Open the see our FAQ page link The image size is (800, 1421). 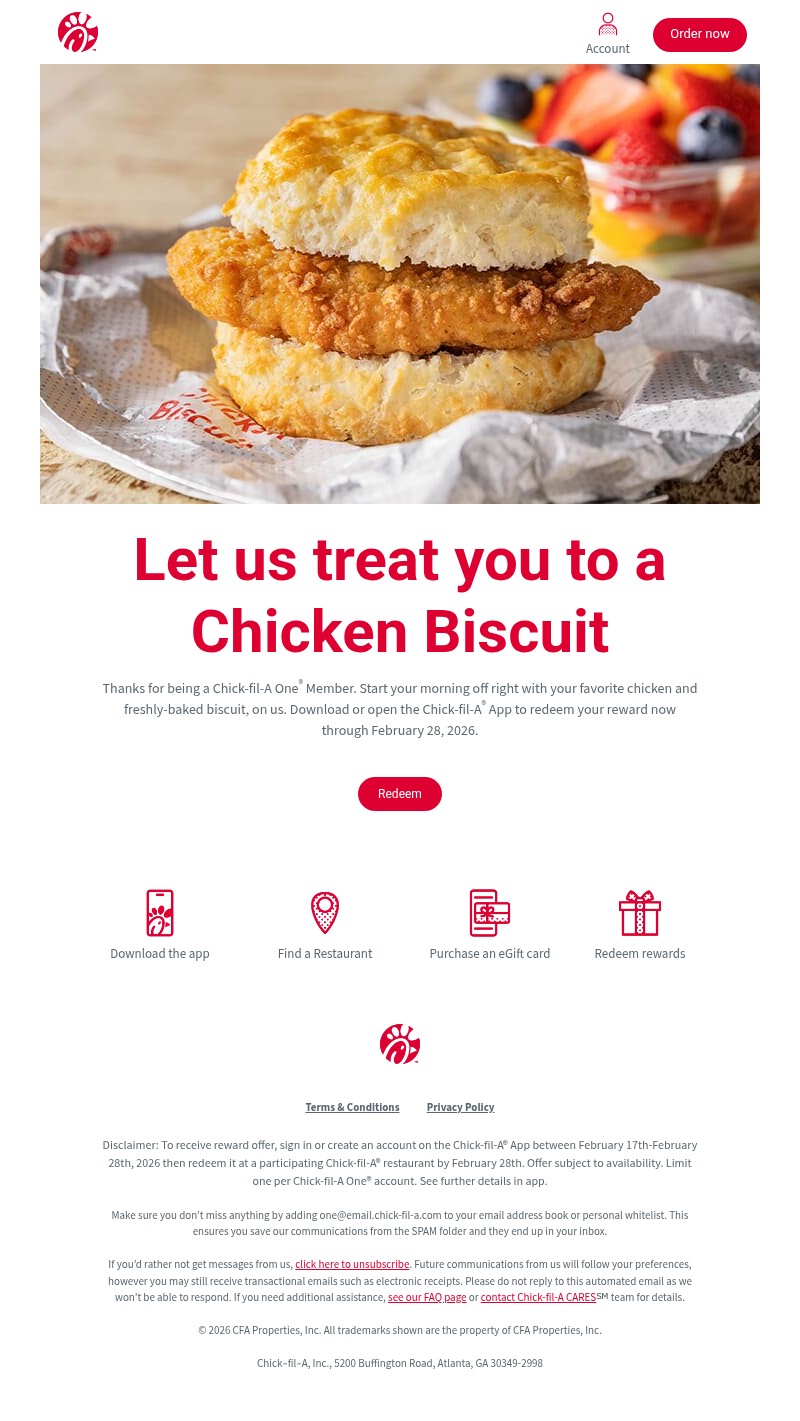click(x=427, y=1297)
